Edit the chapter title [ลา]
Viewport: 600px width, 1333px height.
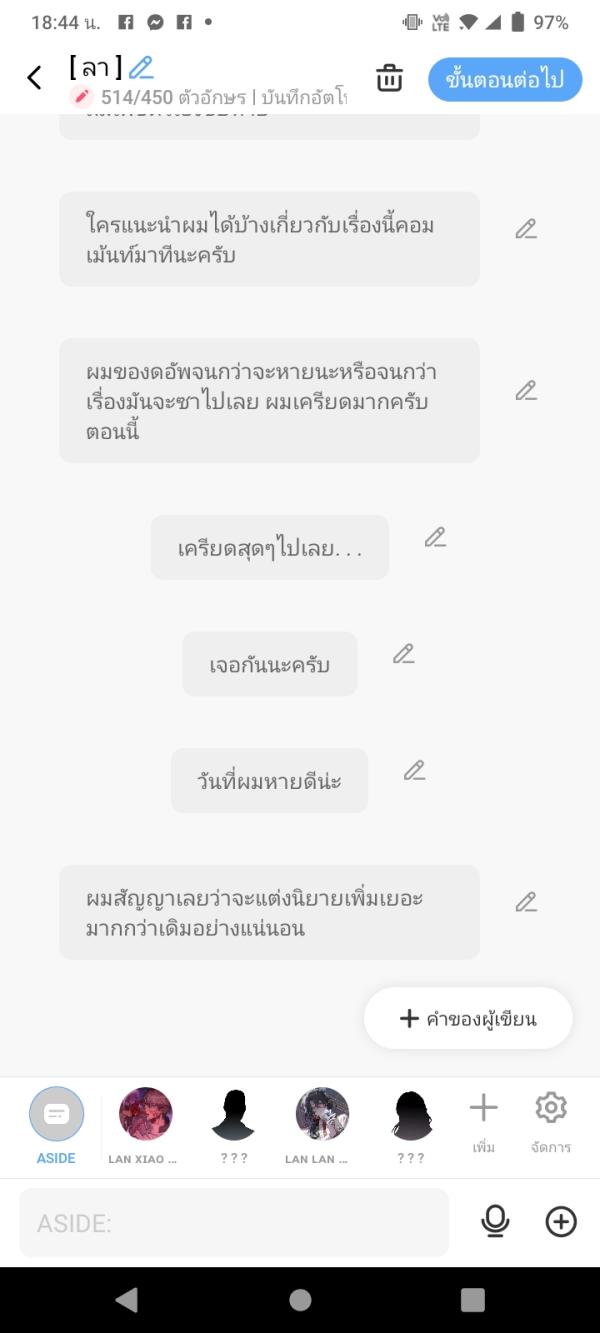(x=141, y=68)
